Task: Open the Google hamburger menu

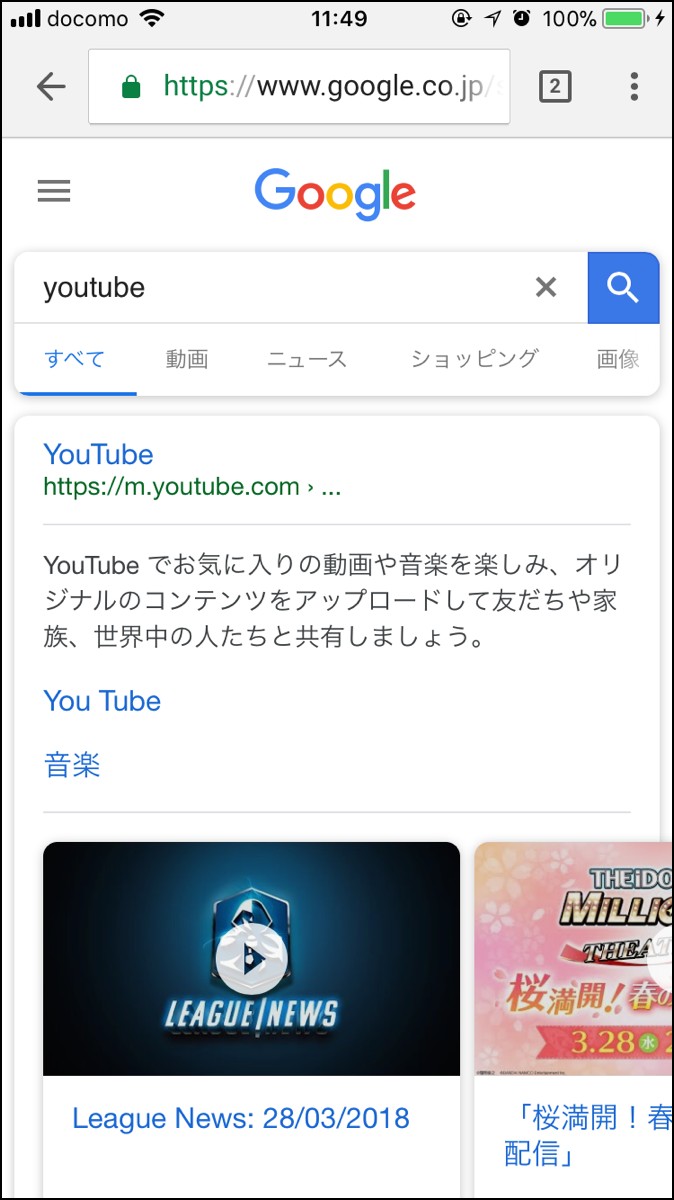Action: click(x=54, y=190)
